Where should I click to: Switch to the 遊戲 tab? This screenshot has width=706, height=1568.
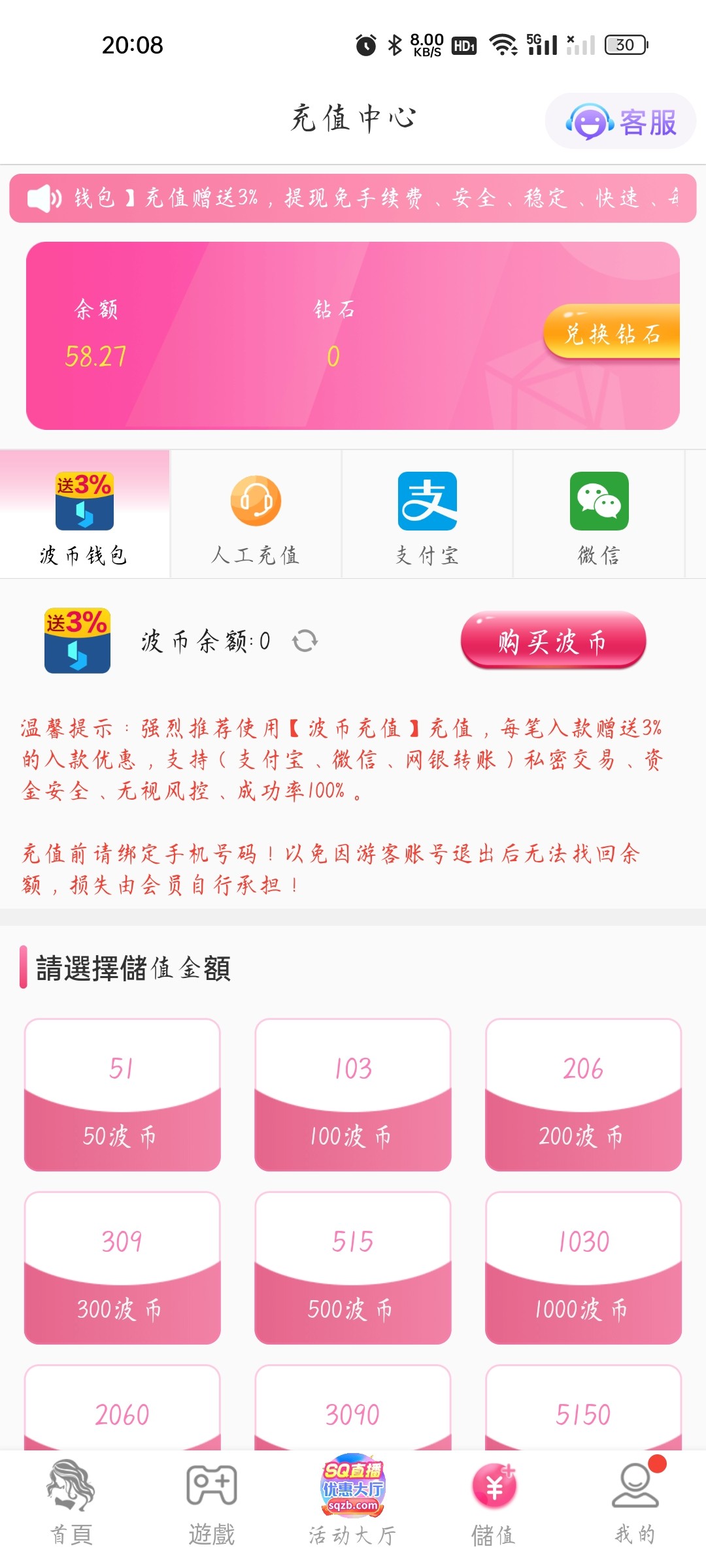coord(212,1503)
